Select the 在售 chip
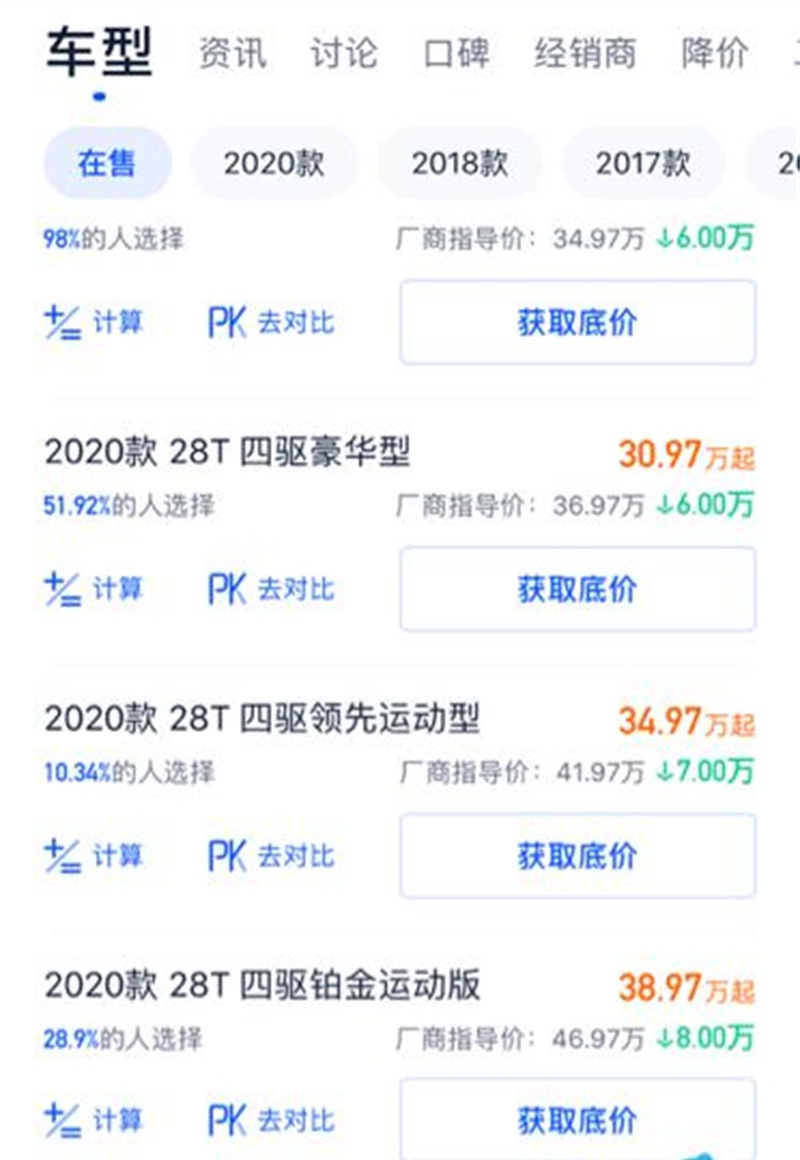The height and width of the screenshot is (1160, 800). (x=106, y=163)
